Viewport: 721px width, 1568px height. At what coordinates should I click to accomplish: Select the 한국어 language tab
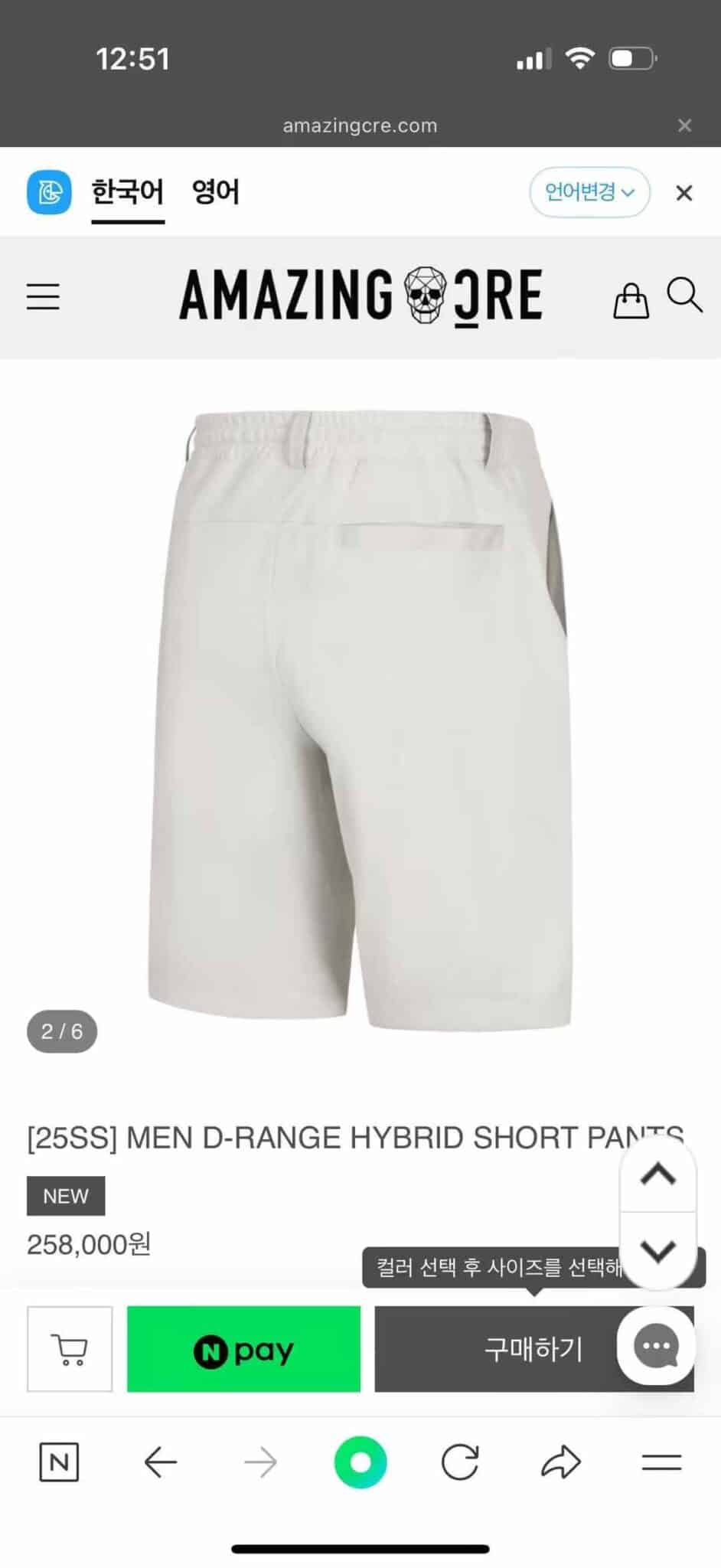point(128,191)
